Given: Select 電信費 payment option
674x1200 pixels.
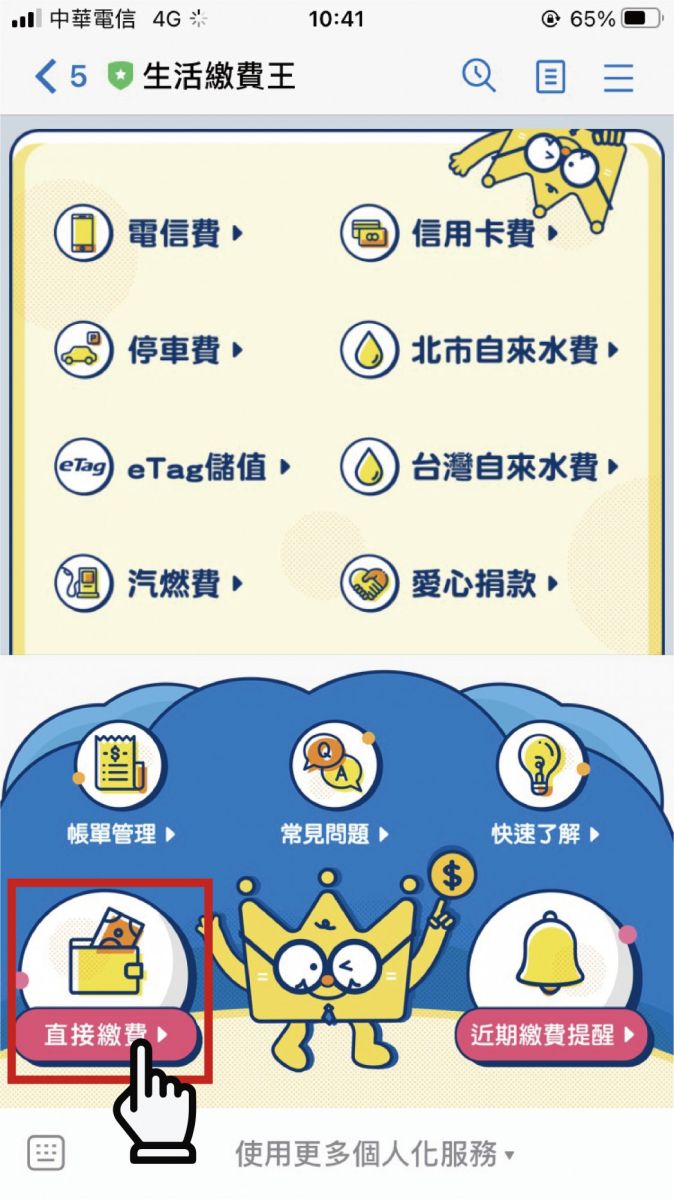Looking at the screenshot, I should tap(150, 234).
